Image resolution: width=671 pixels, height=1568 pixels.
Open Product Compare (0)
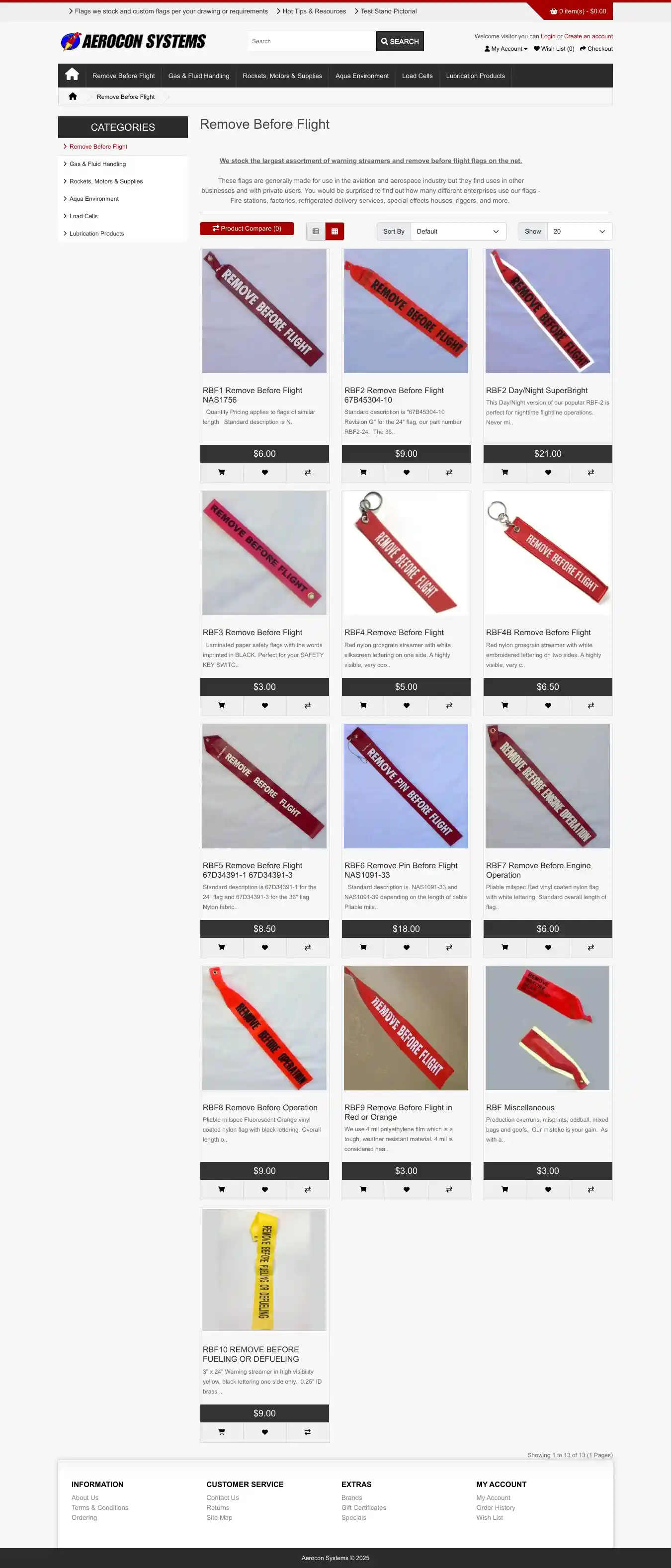point(247,229)
